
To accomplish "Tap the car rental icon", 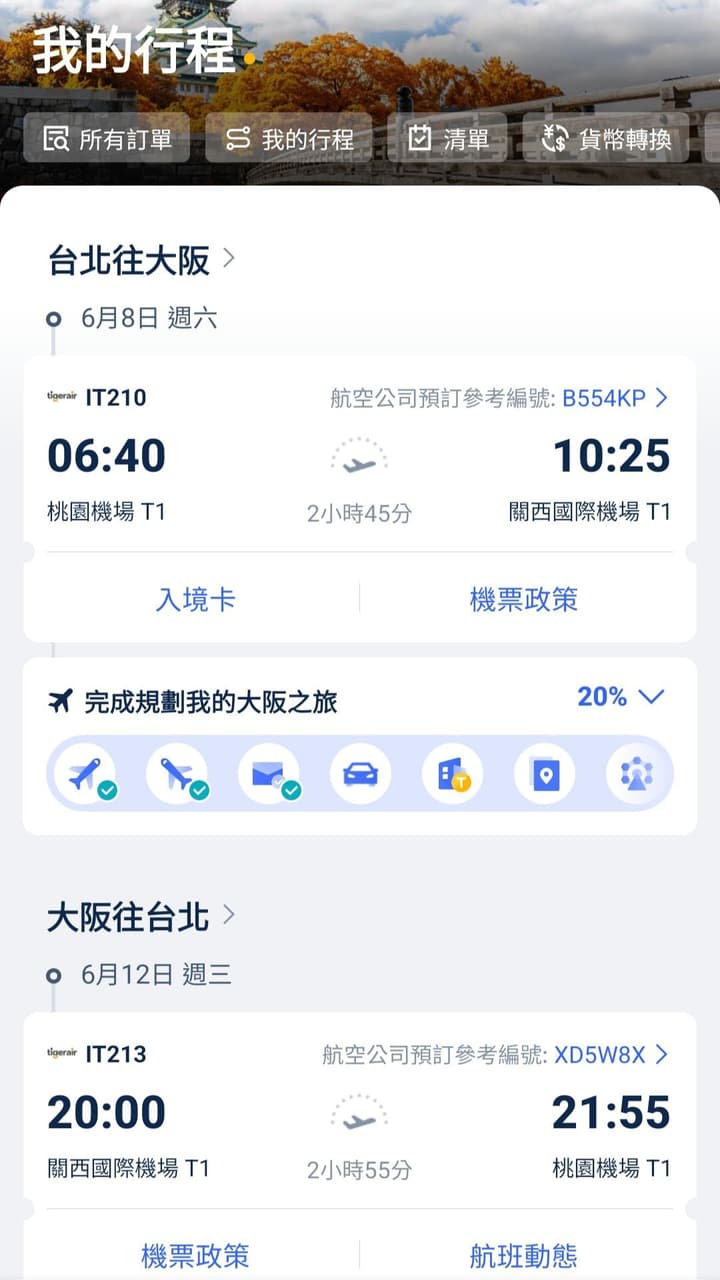I will point(360,774).
